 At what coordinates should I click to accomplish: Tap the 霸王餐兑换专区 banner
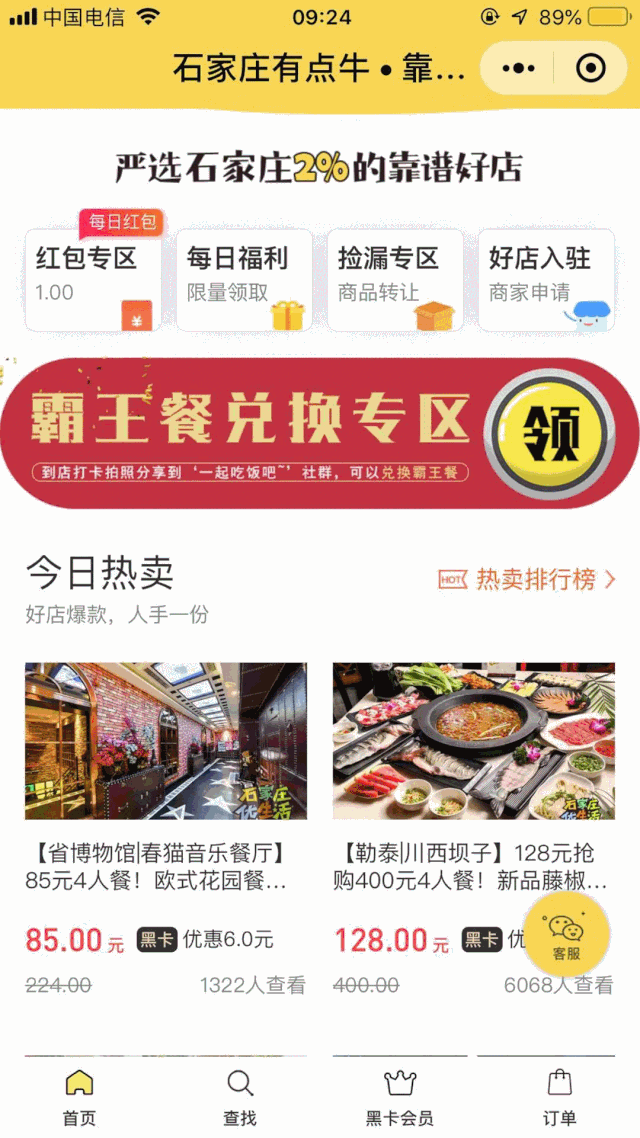pyautogui.click(x=320, y=433)
